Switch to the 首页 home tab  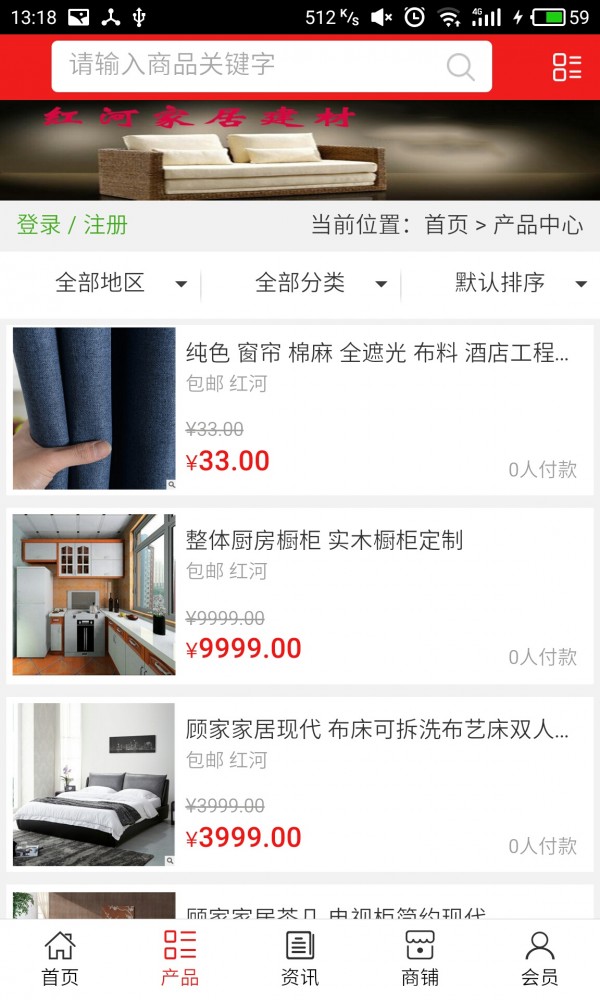tap(60, 958)
